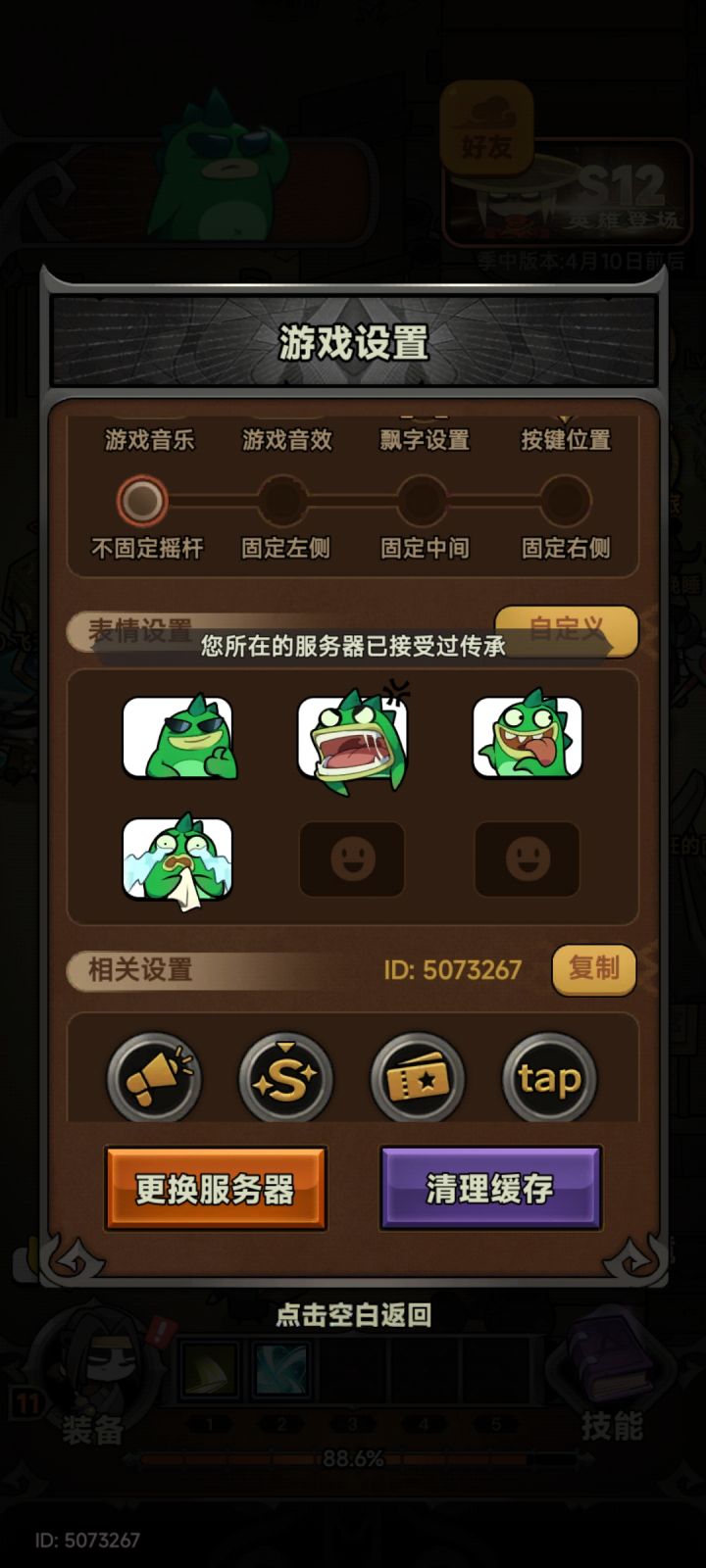Switch to 飘字设置 settings tab
This screenshot has width=706, height=1568.
(426, 440)
